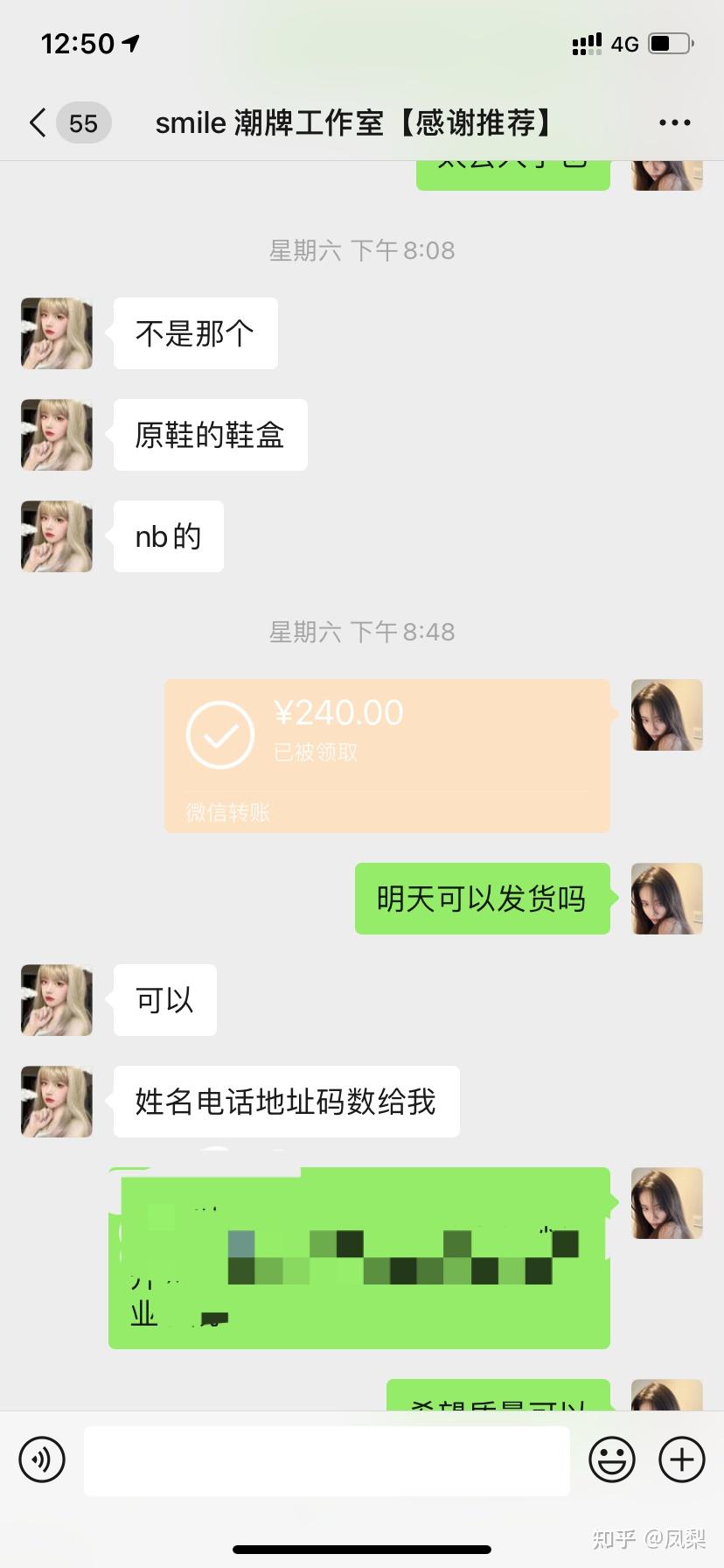Open the plus attachments menu
Screen dimensions: 724x1568
tap(682, 1459)
